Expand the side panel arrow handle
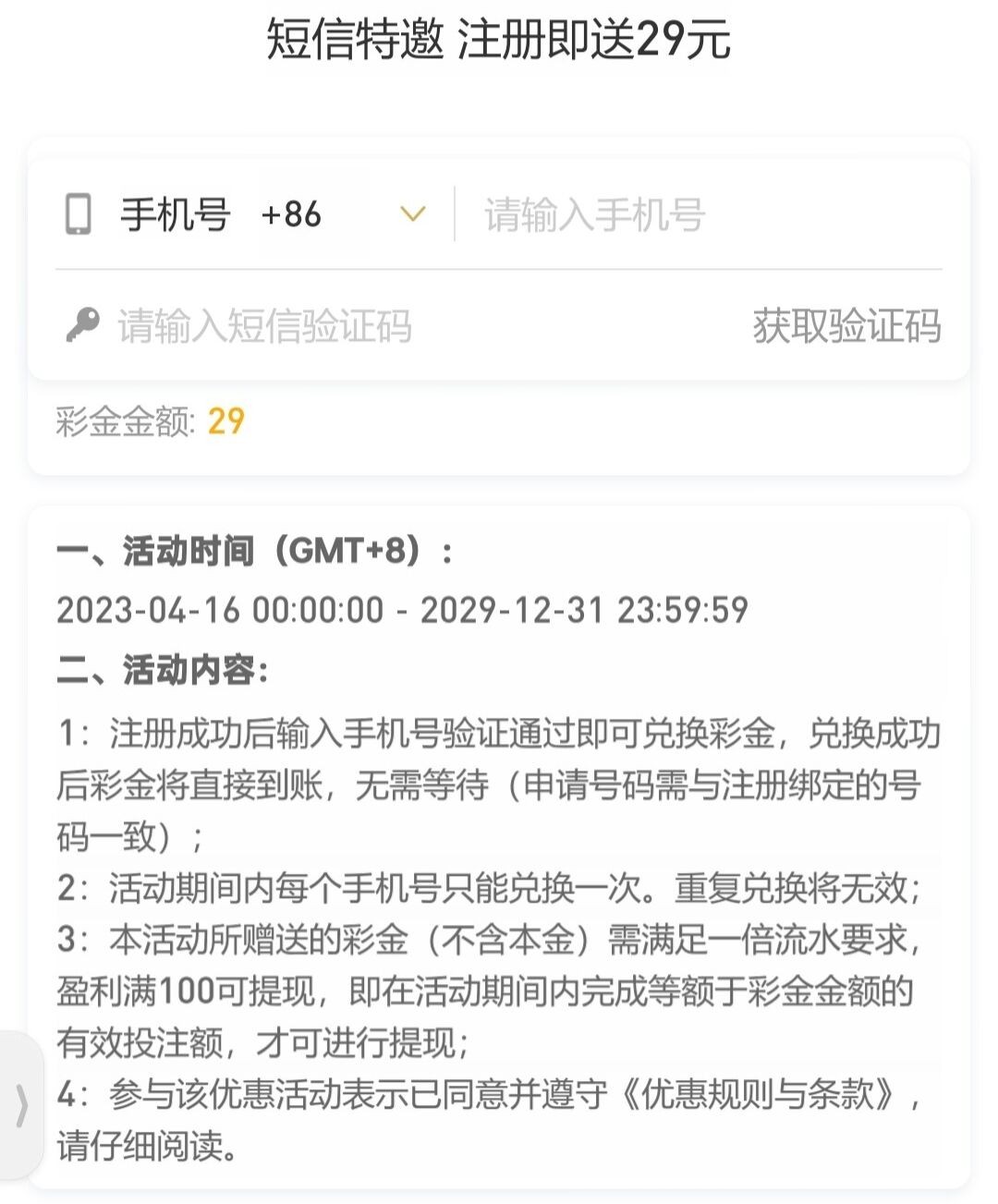 [20, 1105]
